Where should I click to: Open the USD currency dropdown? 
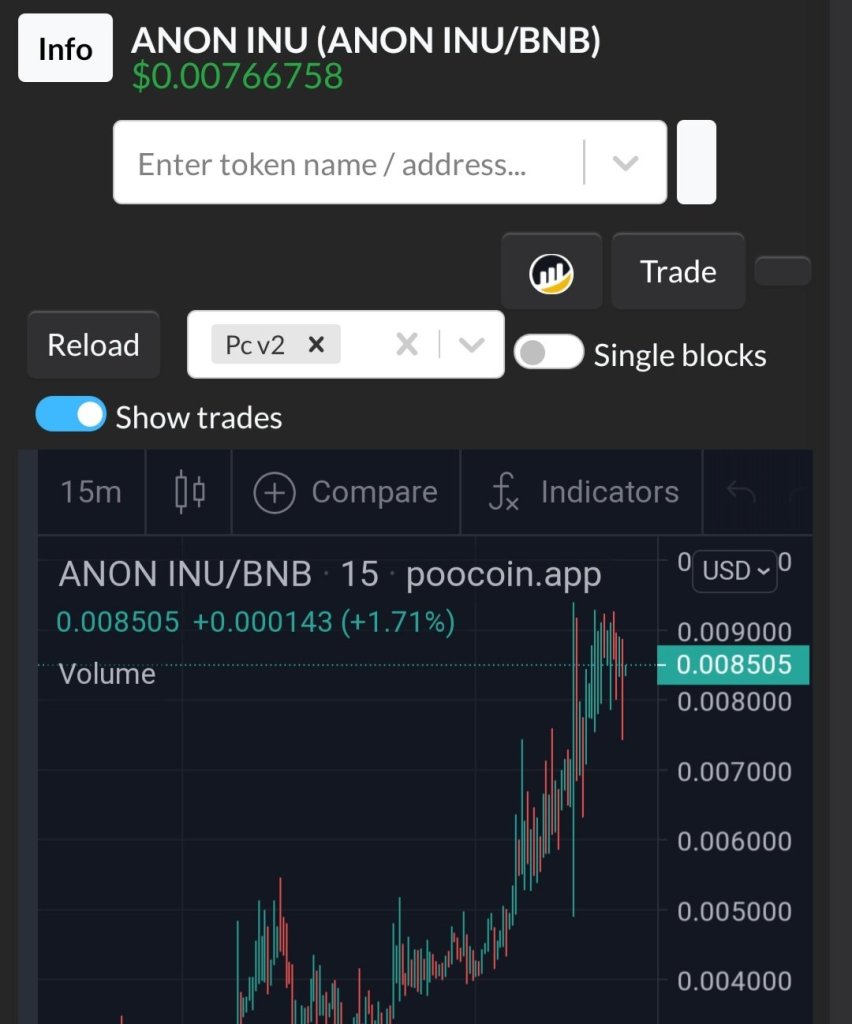click(735, 571)
